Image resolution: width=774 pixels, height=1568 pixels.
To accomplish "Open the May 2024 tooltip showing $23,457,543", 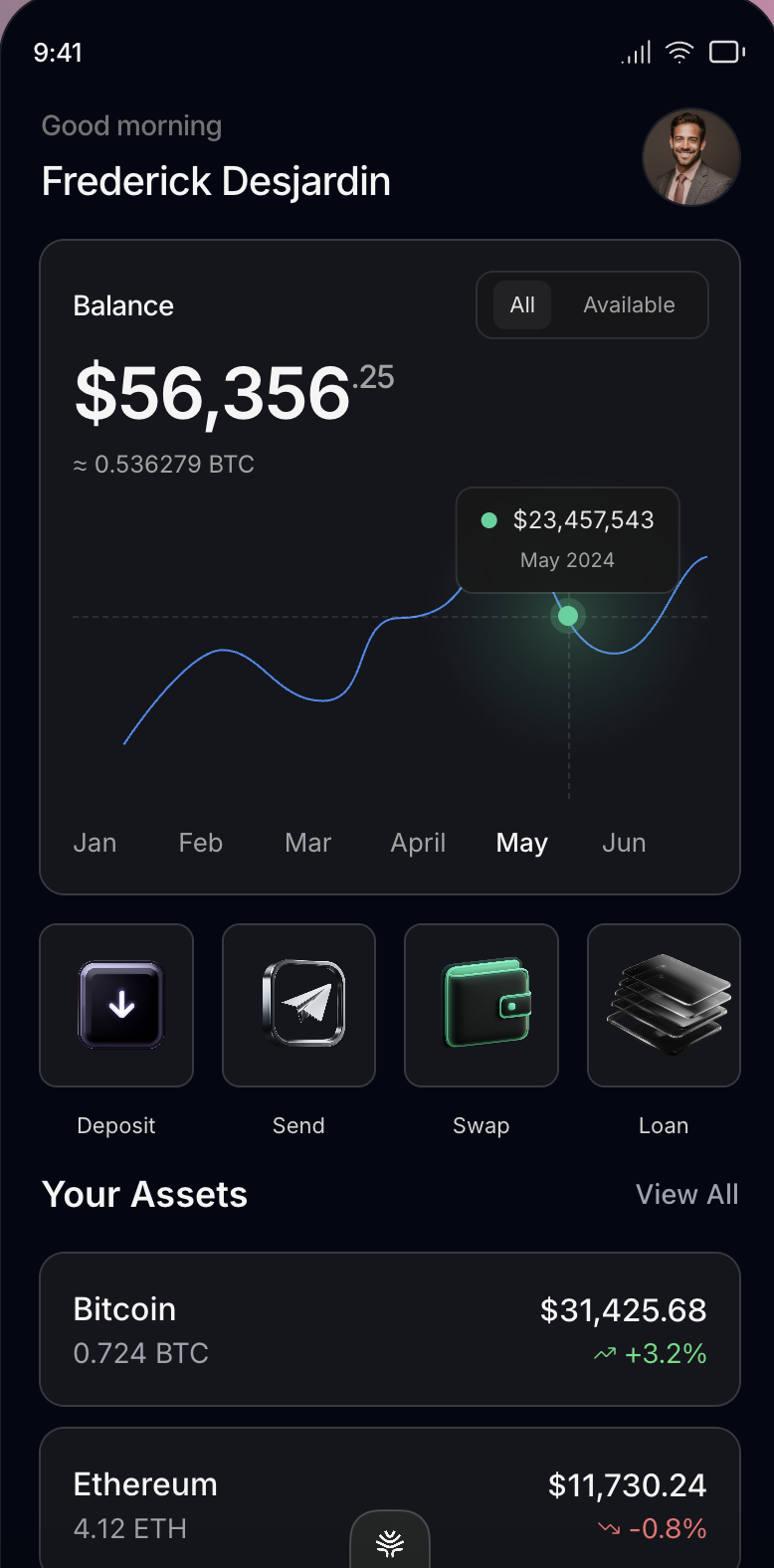I will click(x=567, y=539).
